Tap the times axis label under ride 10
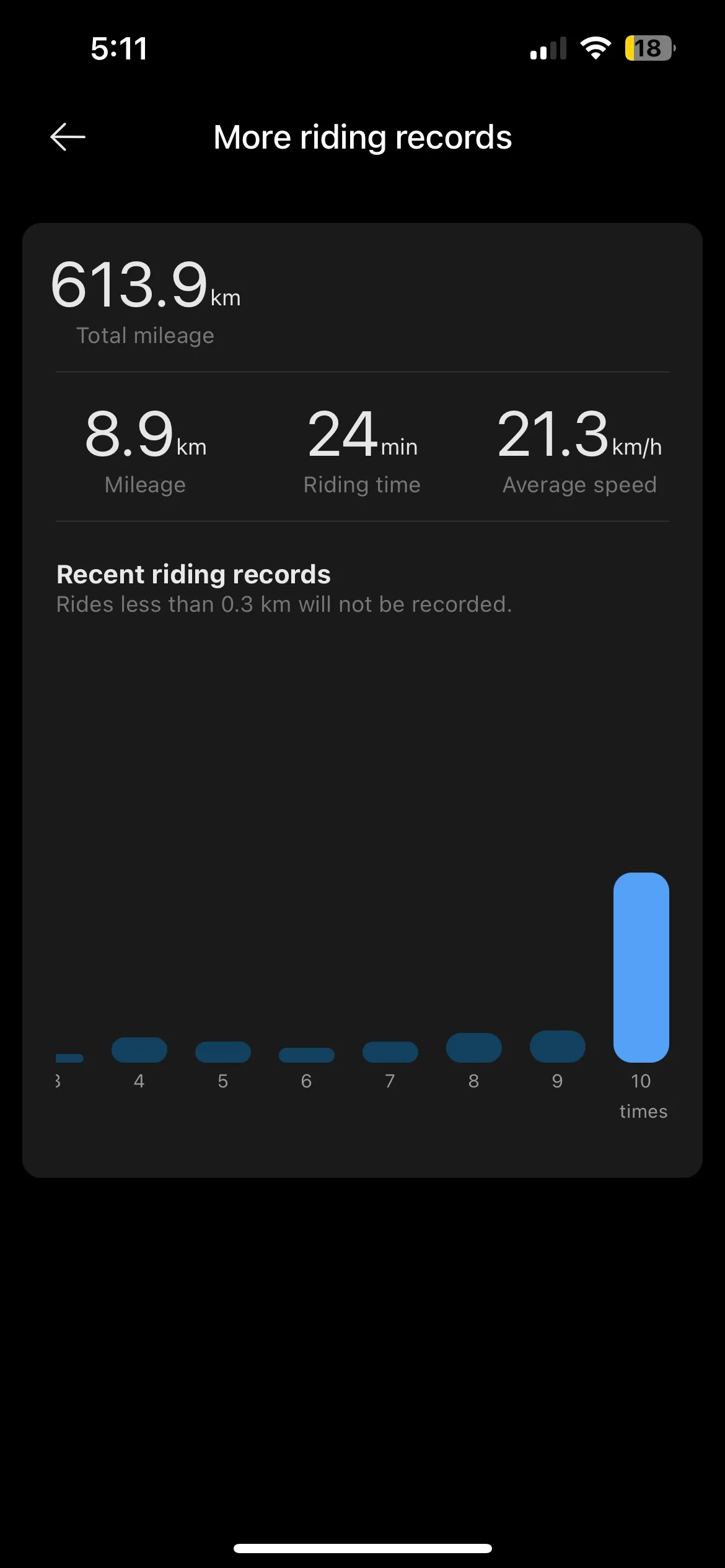725x1568 pixels. [643, 1111]
